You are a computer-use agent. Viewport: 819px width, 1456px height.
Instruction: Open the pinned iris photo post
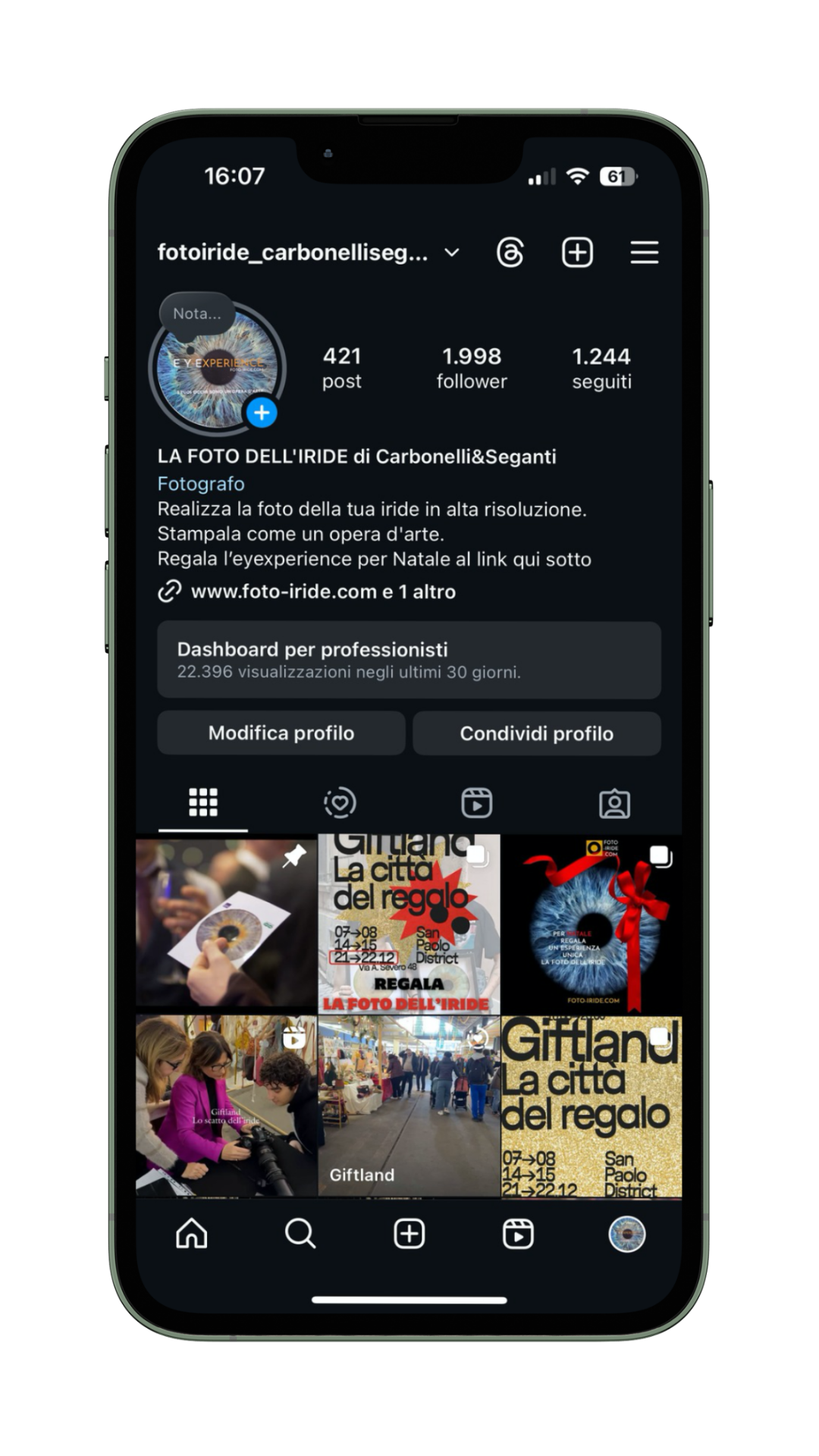[x=226, y=922]
